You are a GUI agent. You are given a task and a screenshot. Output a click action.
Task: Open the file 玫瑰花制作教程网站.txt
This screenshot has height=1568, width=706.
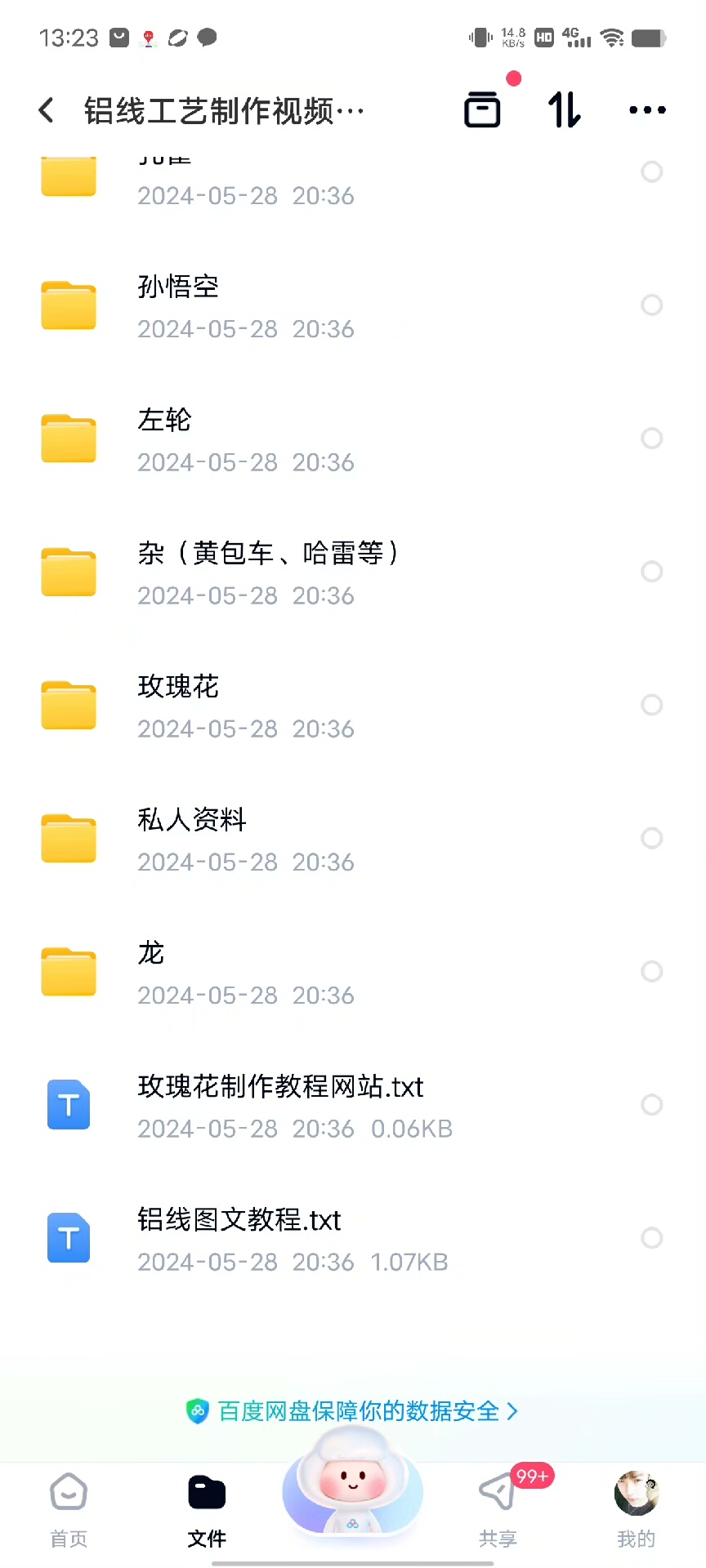(x=280, y=1105)
